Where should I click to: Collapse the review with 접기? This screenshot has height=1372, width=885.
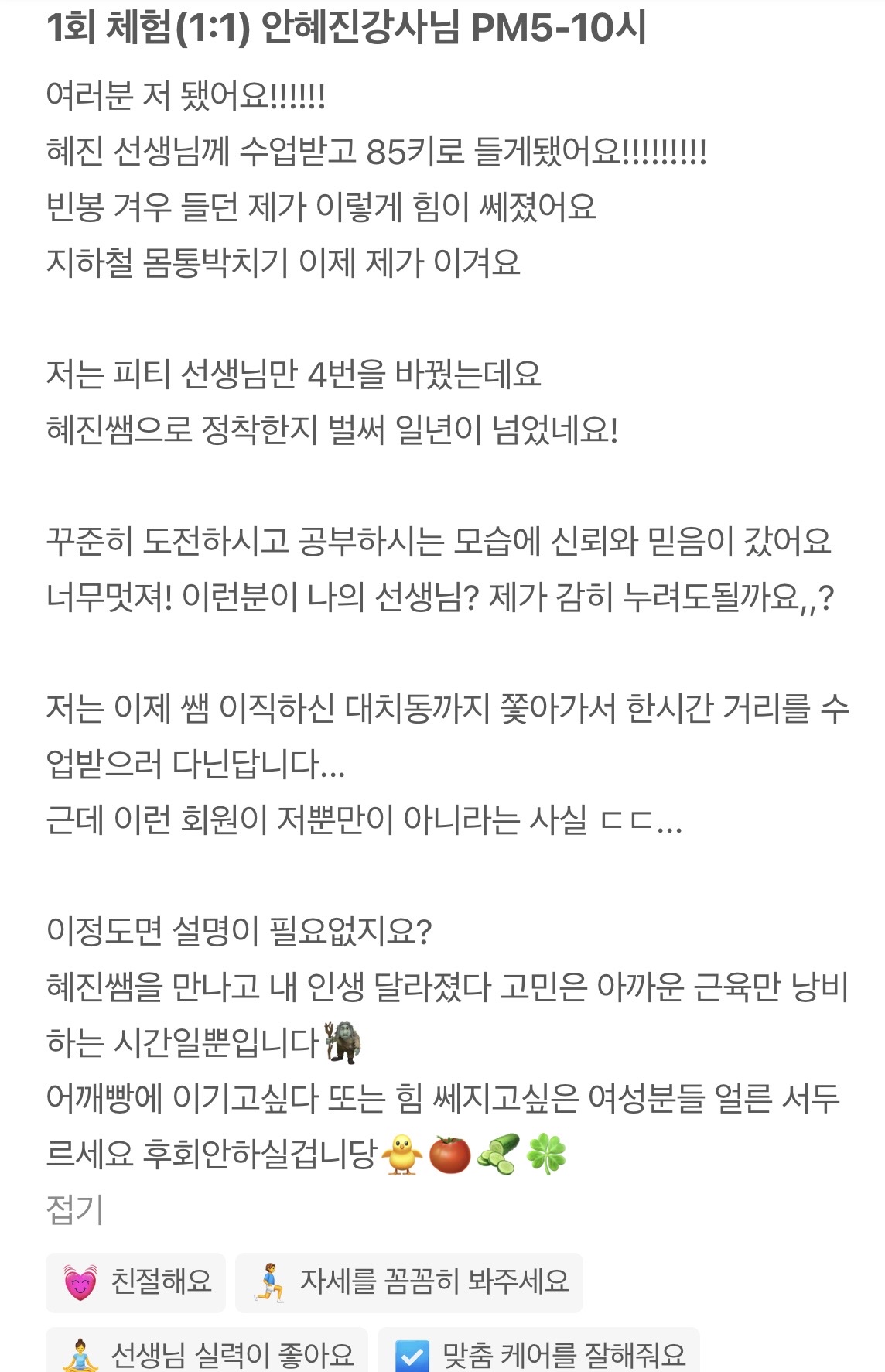(74, 1209)
